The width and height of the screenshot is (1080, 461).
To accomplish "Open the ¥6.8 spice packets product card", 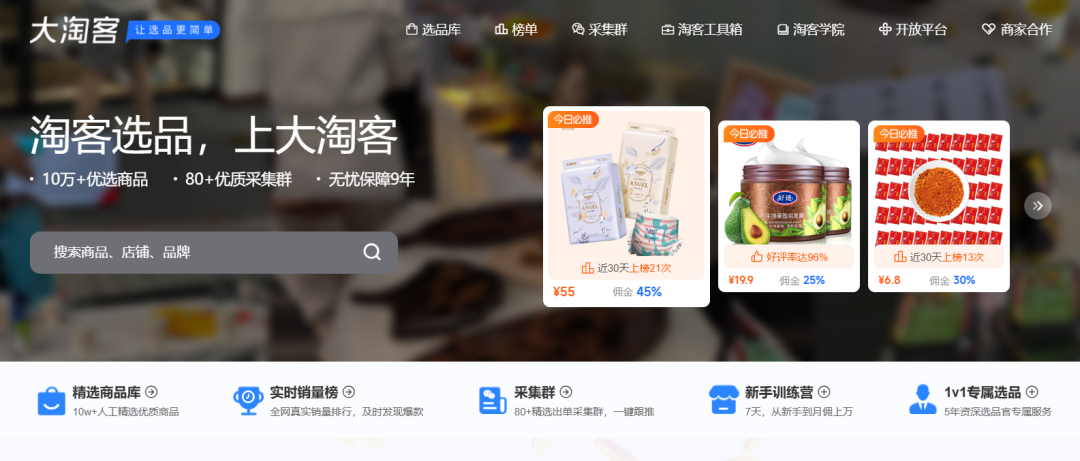I will click(x=938, y=205).
